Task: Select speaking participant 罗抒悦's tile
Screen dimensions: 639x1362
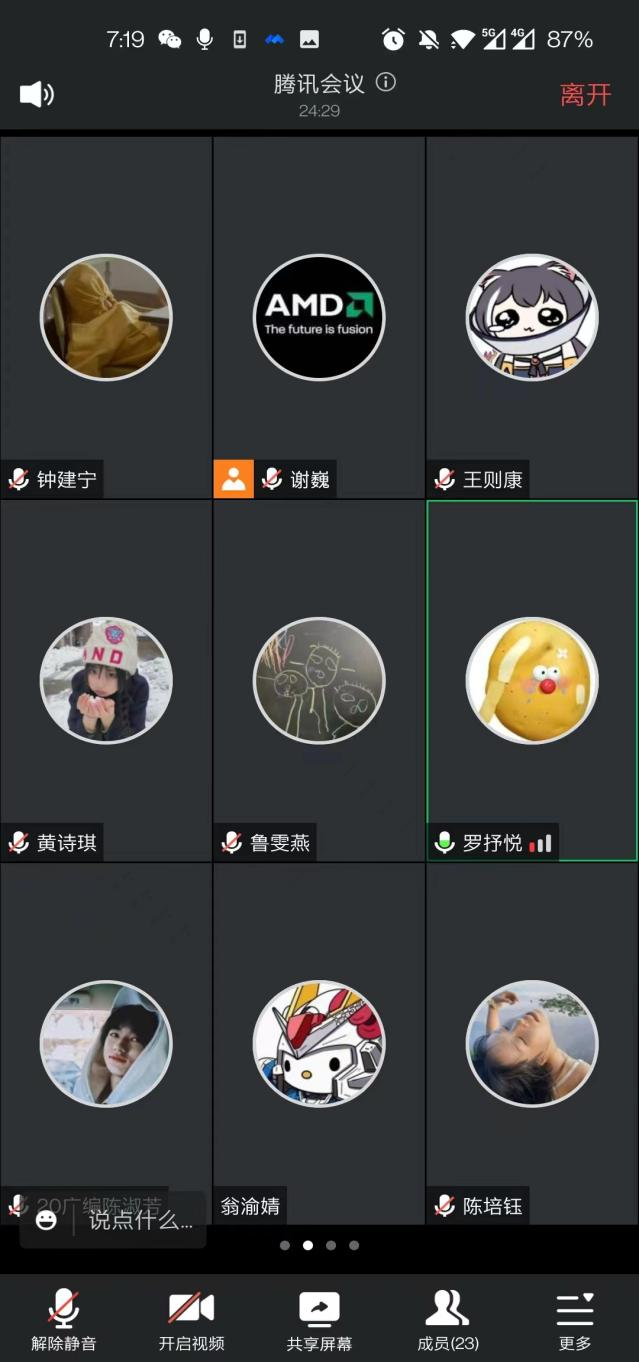Action: point(532,680)
